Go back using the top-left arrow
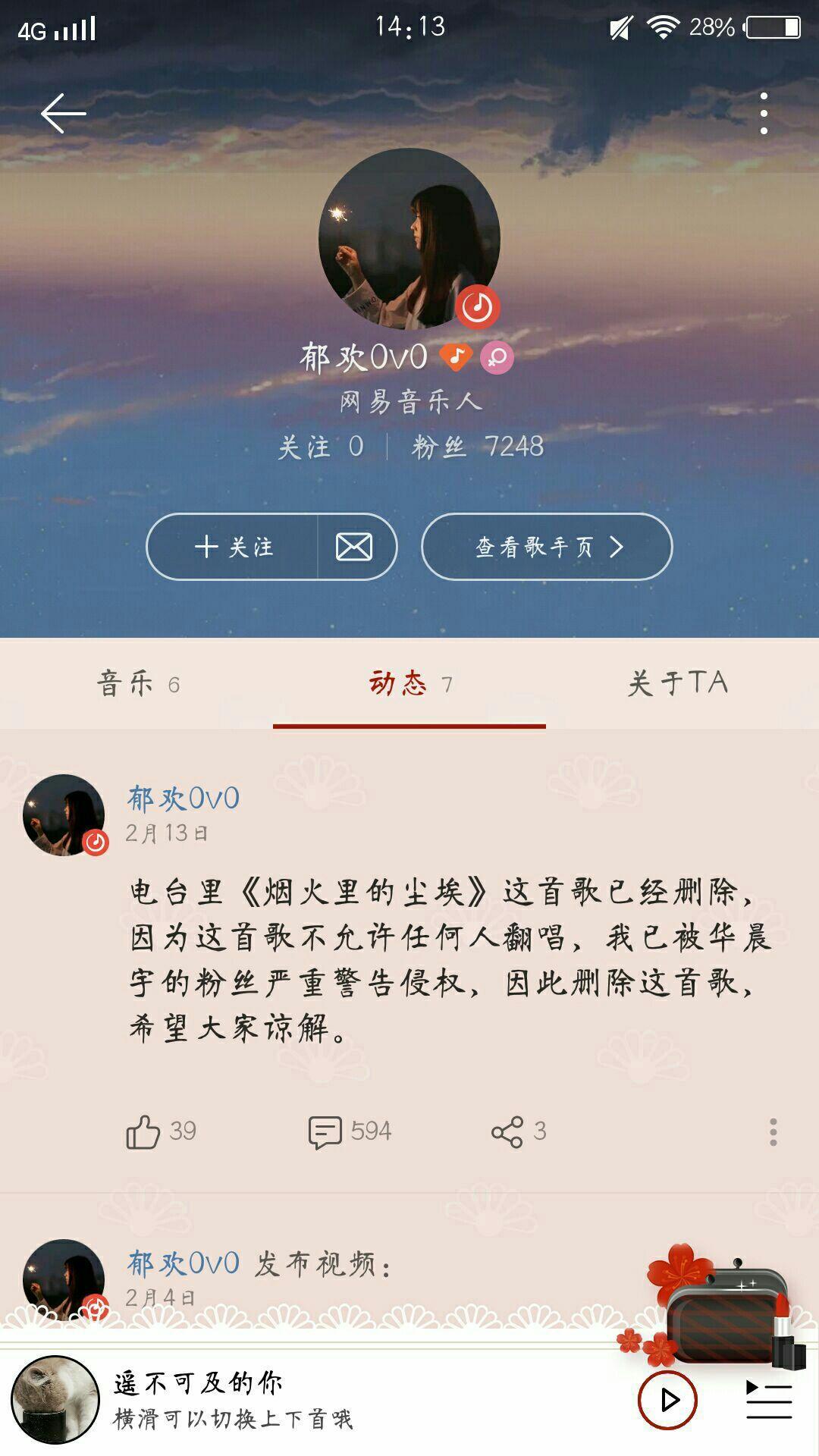The image size is (819, 1456). [63, 114]
